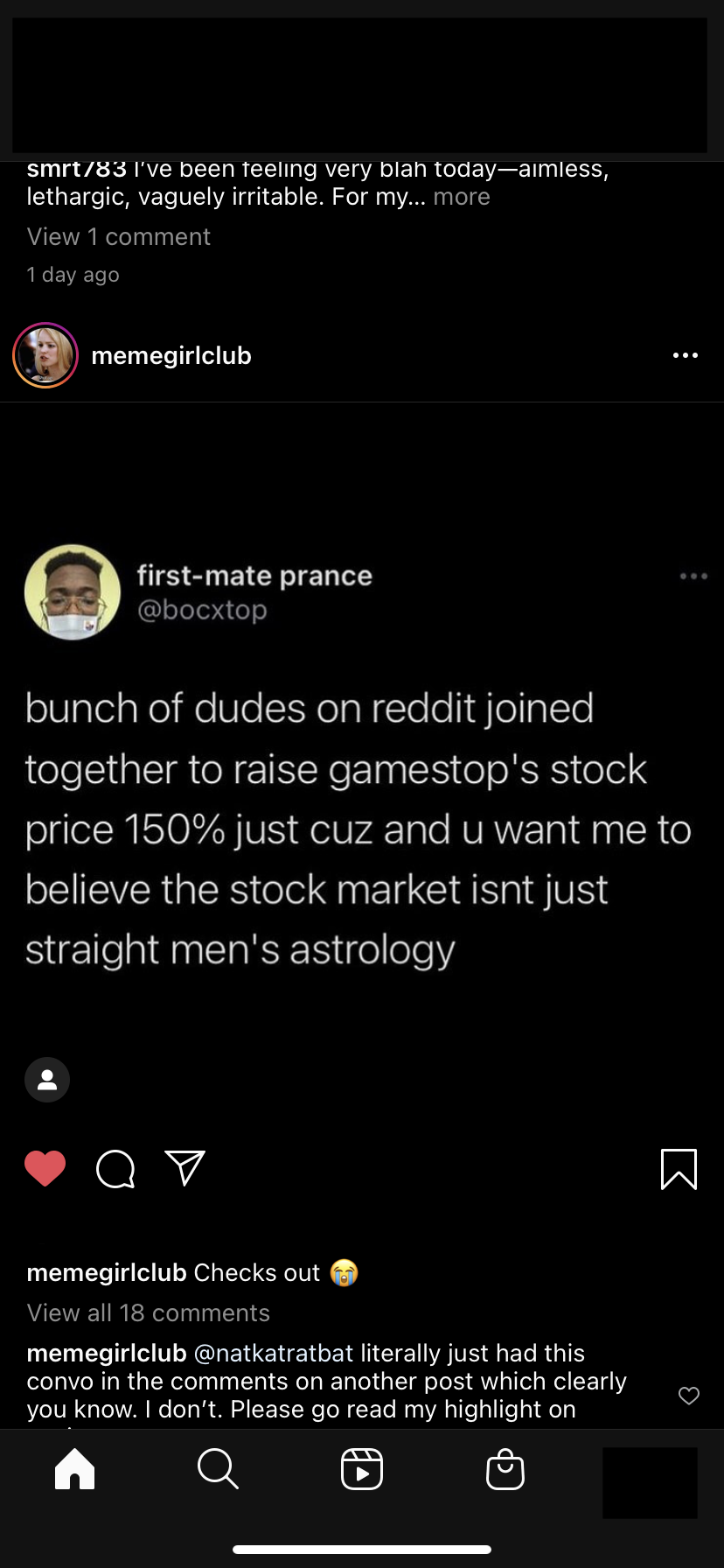Expand smrt783 caption with more
The width and height of the screenshot is (724, 1568).
[461, 197]
